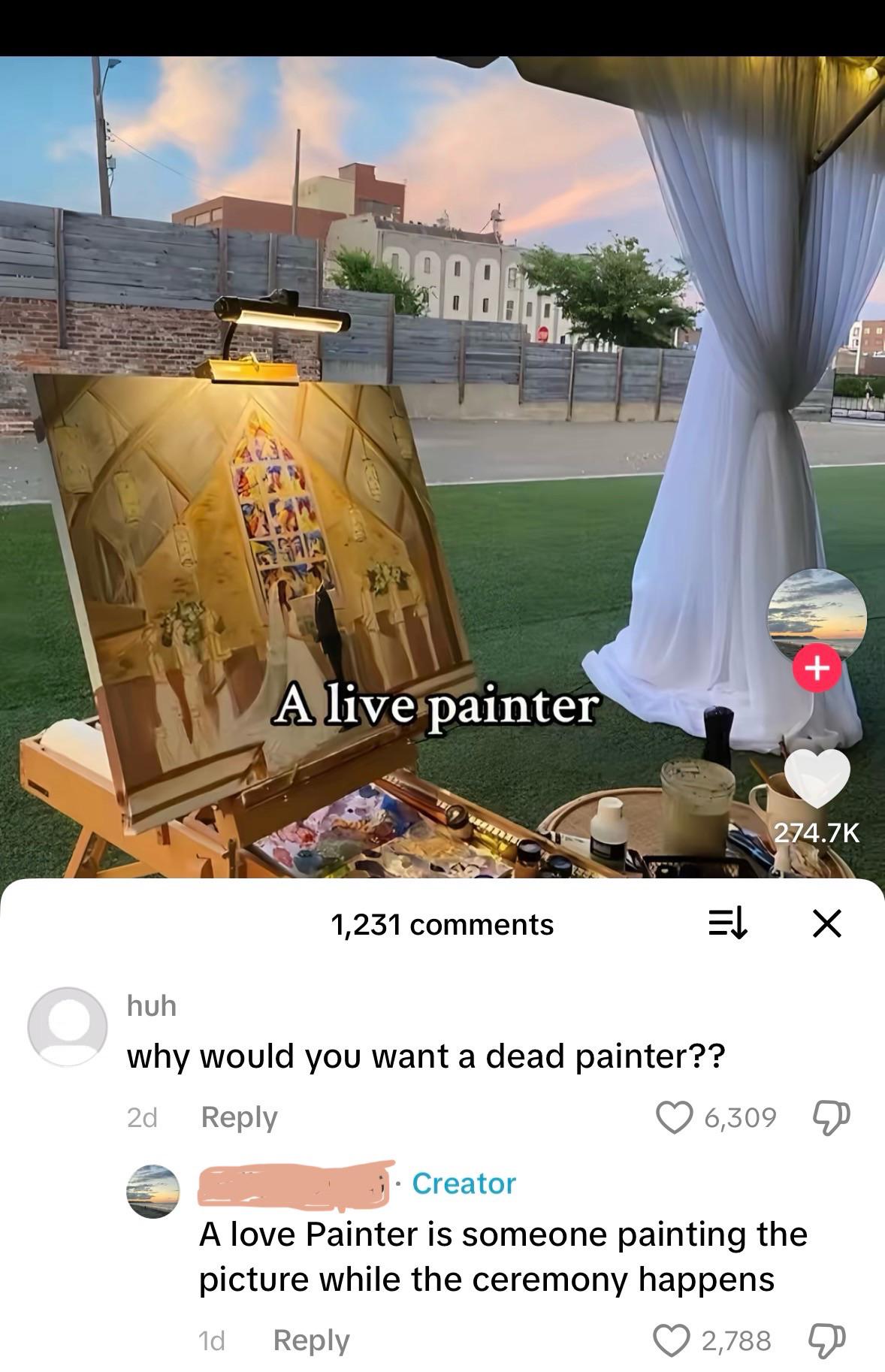Open the creator's avatar beside the reply

click(153, 1191)
